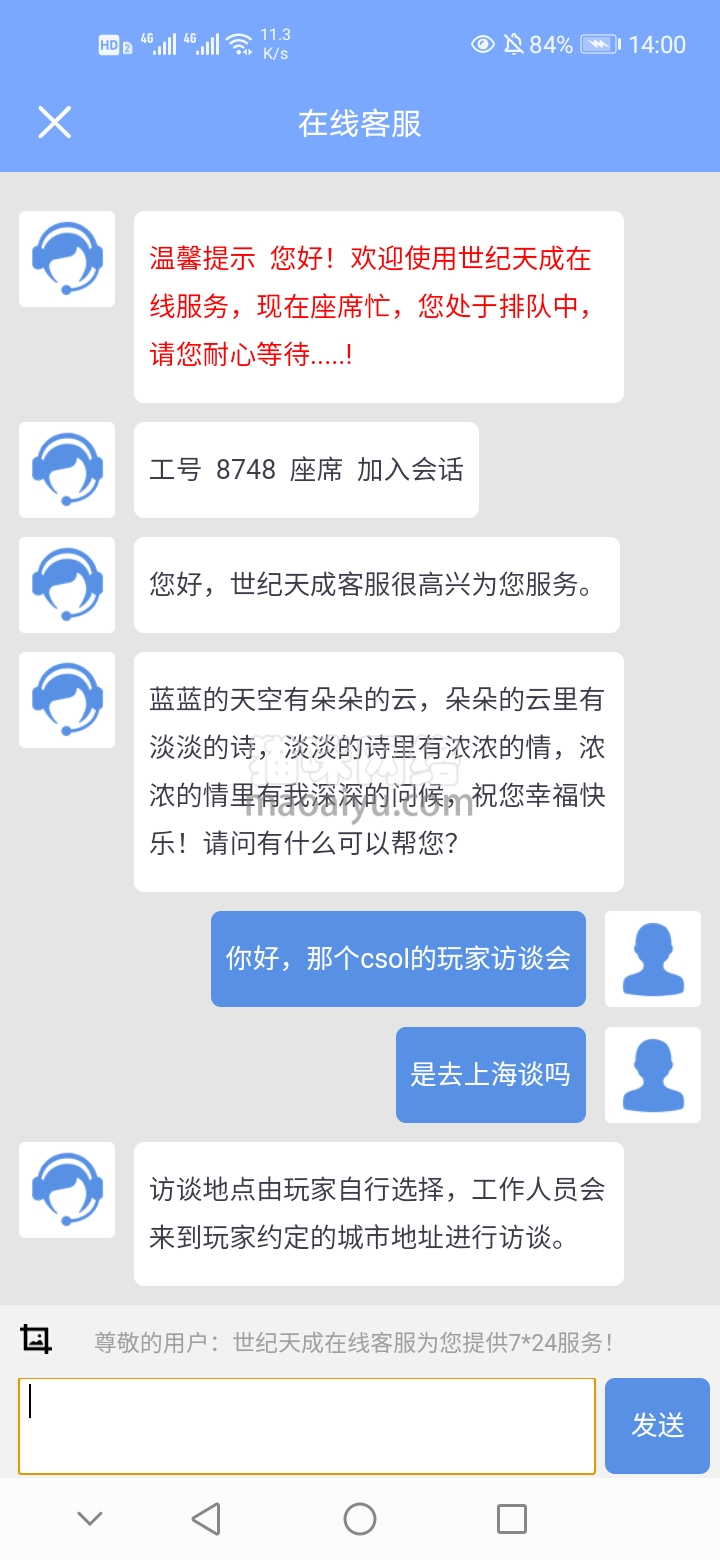Open recent apps with the square button

point(511,1518)
